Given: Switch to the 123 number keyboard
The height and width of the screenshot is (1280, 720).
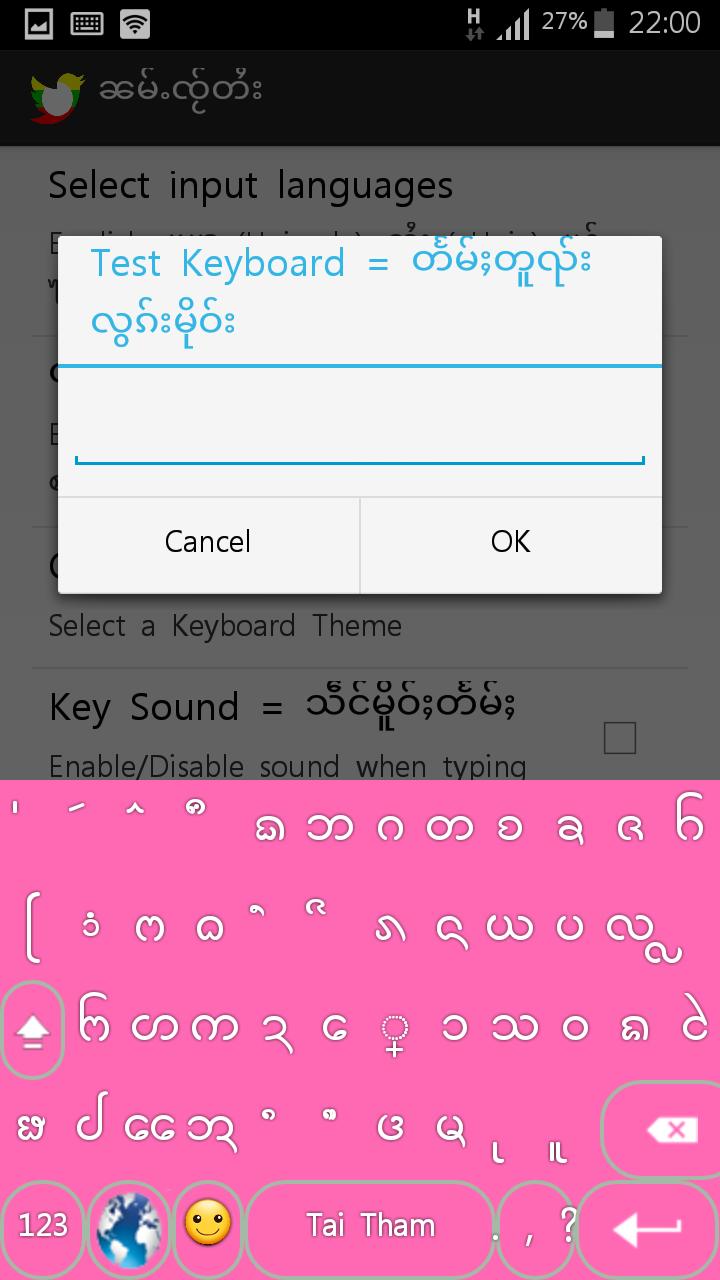Looking at the screenshot, I should coord(43,1226).
